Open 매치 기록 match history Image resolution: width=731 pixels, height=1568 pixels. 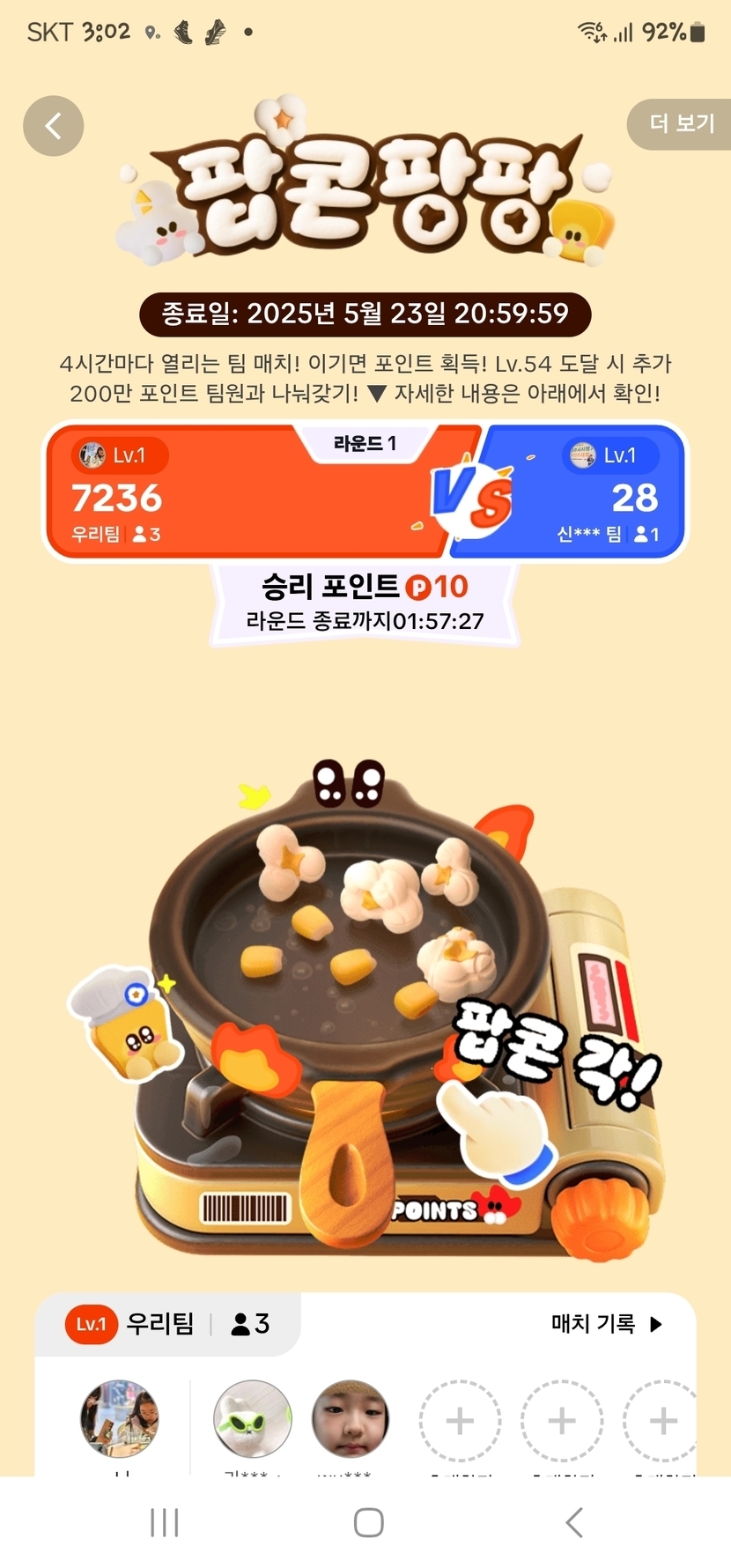click(x=606, y=1323)
